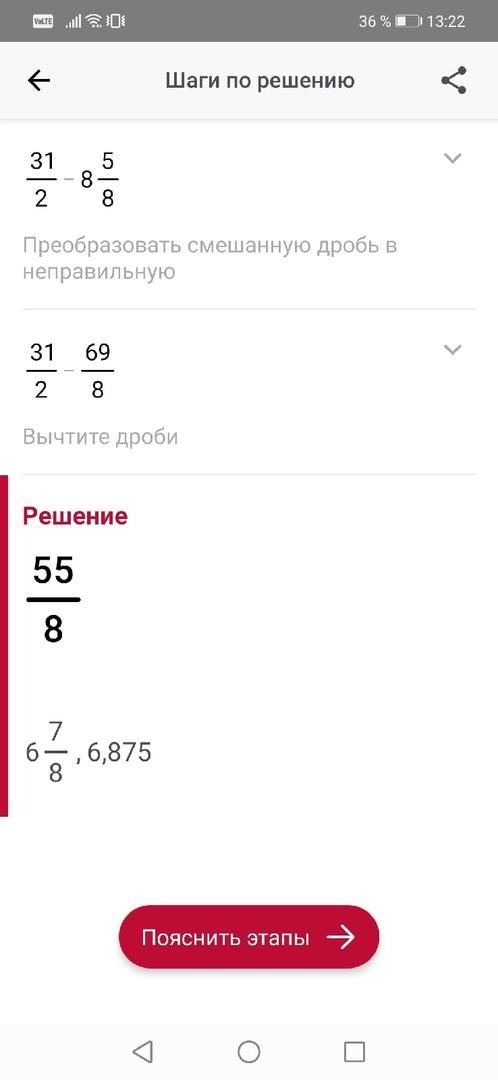
Task: Open recent apps from the navigation bar
Action: click(354, 1052)
